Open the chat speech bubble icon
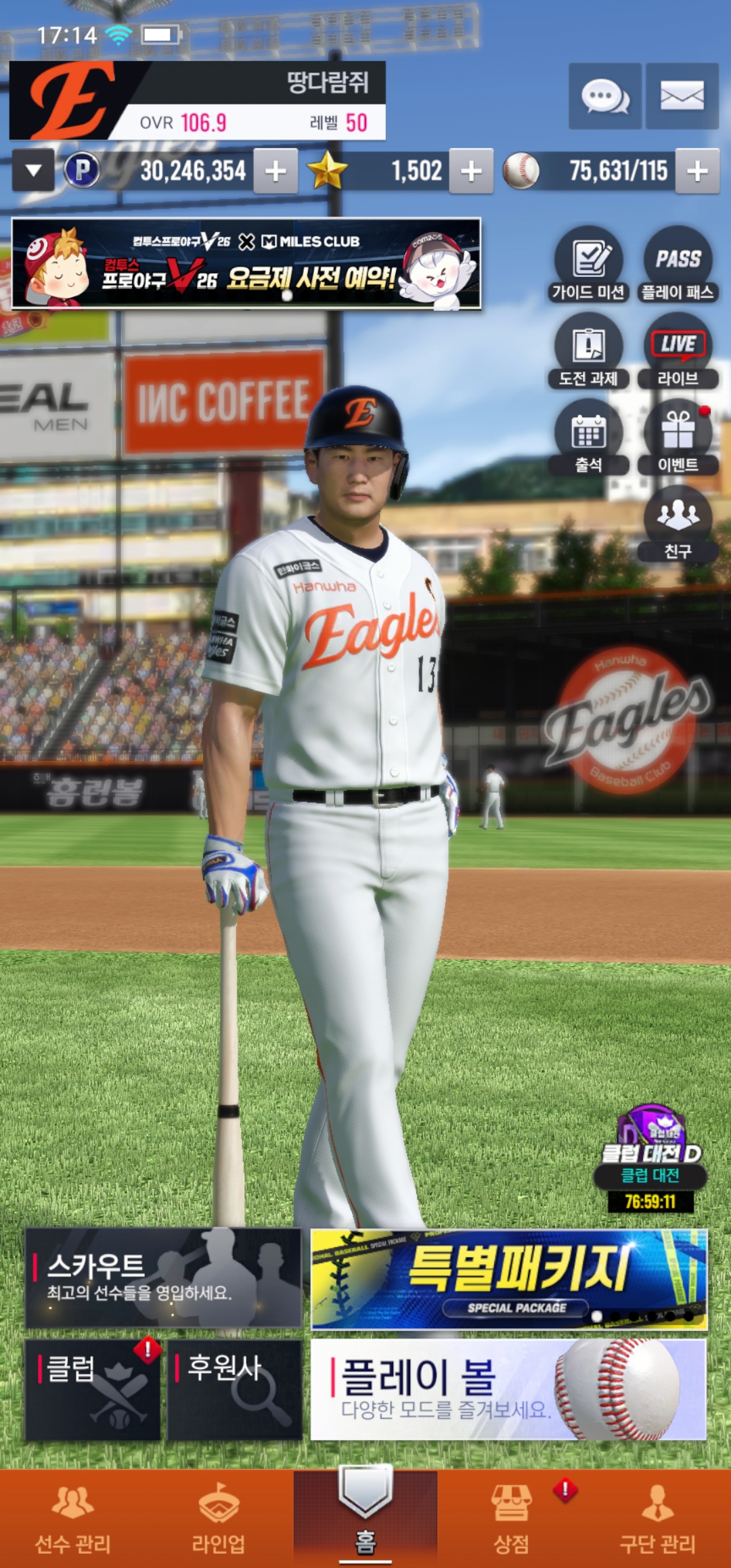Image resolution: width=731 pixels, height=1568 pixels. point(604,96)
